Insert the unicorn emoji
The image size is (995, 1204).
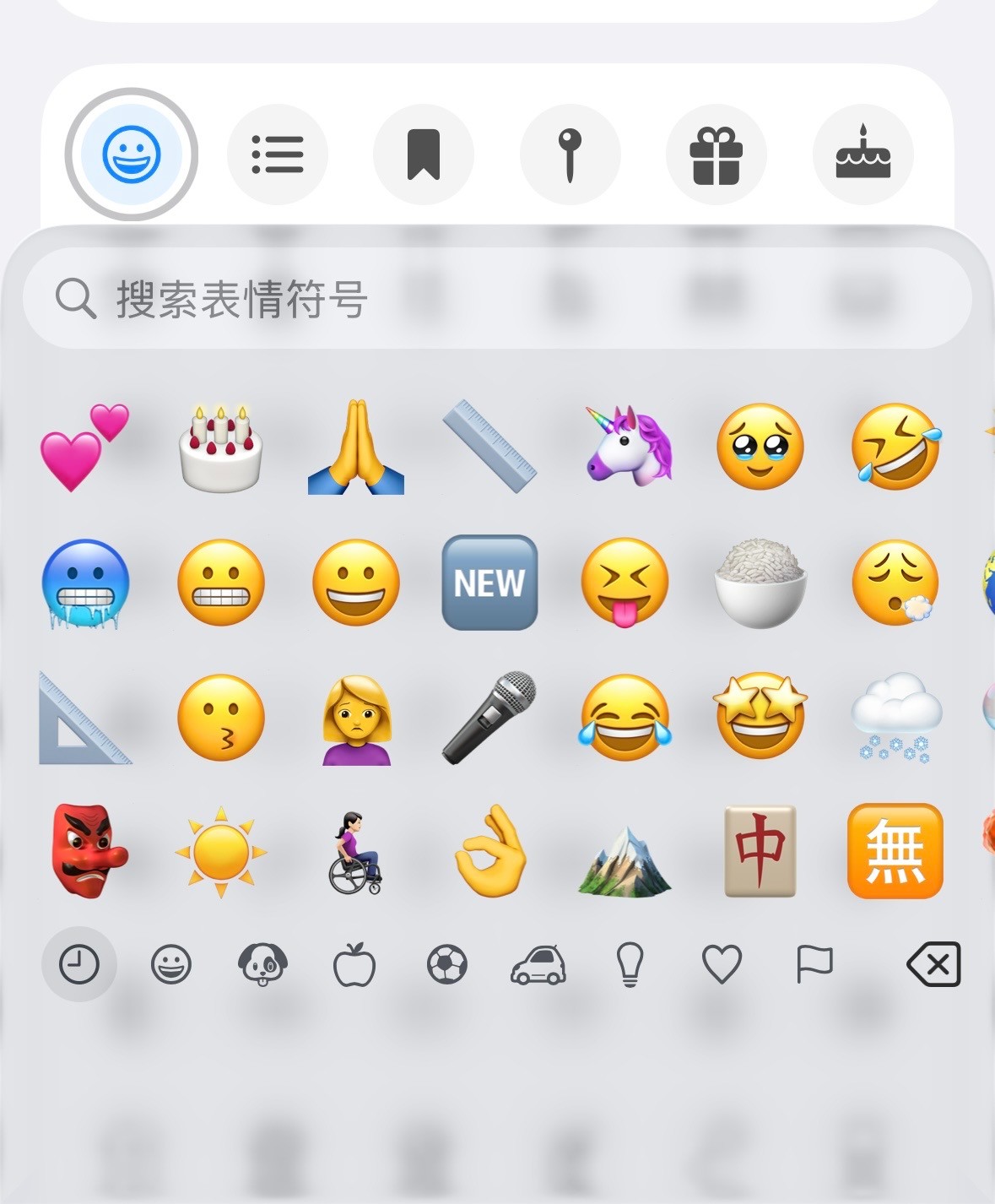(x=625, y=447)
